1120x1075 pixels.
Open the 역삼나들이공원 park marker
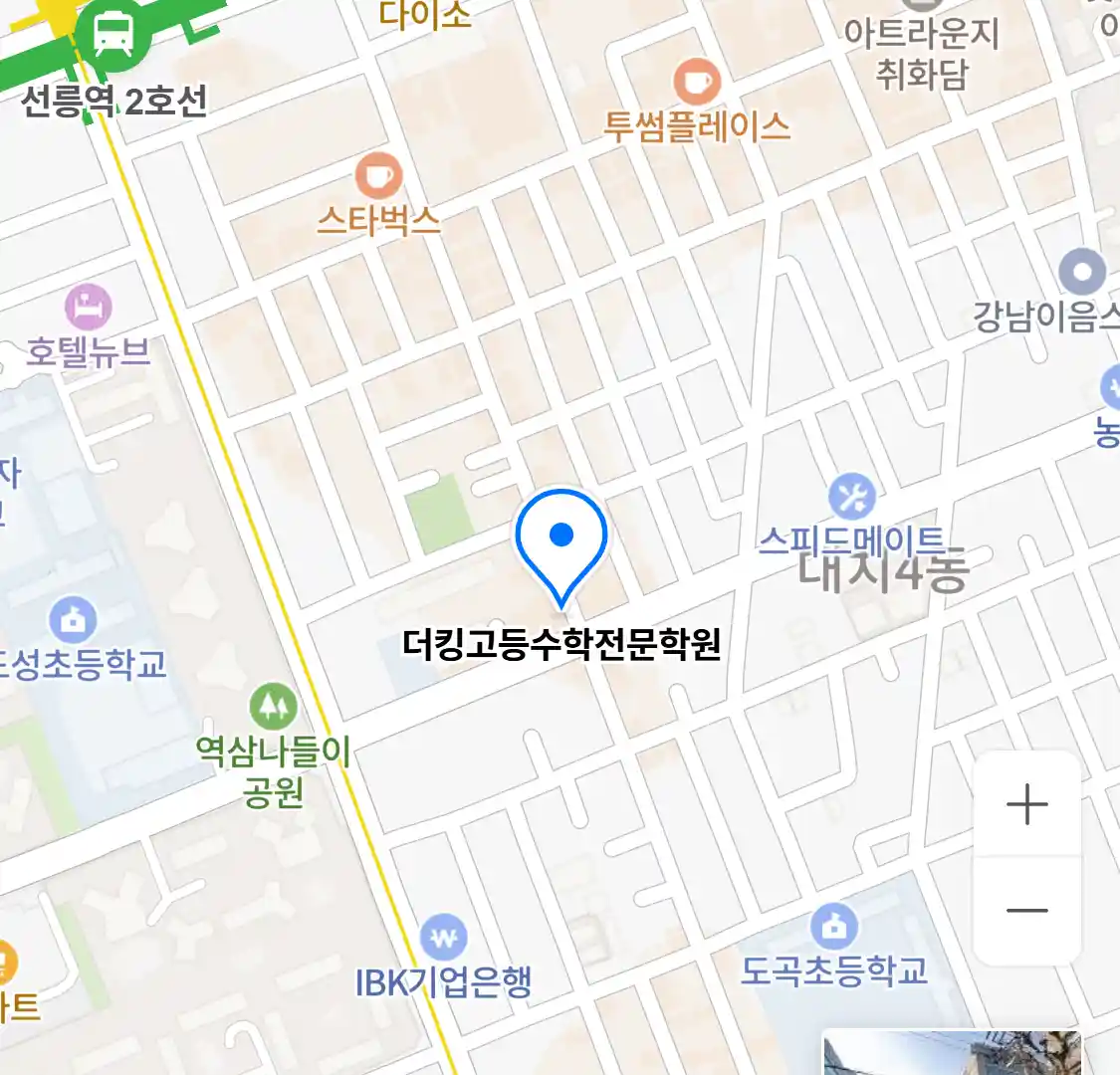273,706
